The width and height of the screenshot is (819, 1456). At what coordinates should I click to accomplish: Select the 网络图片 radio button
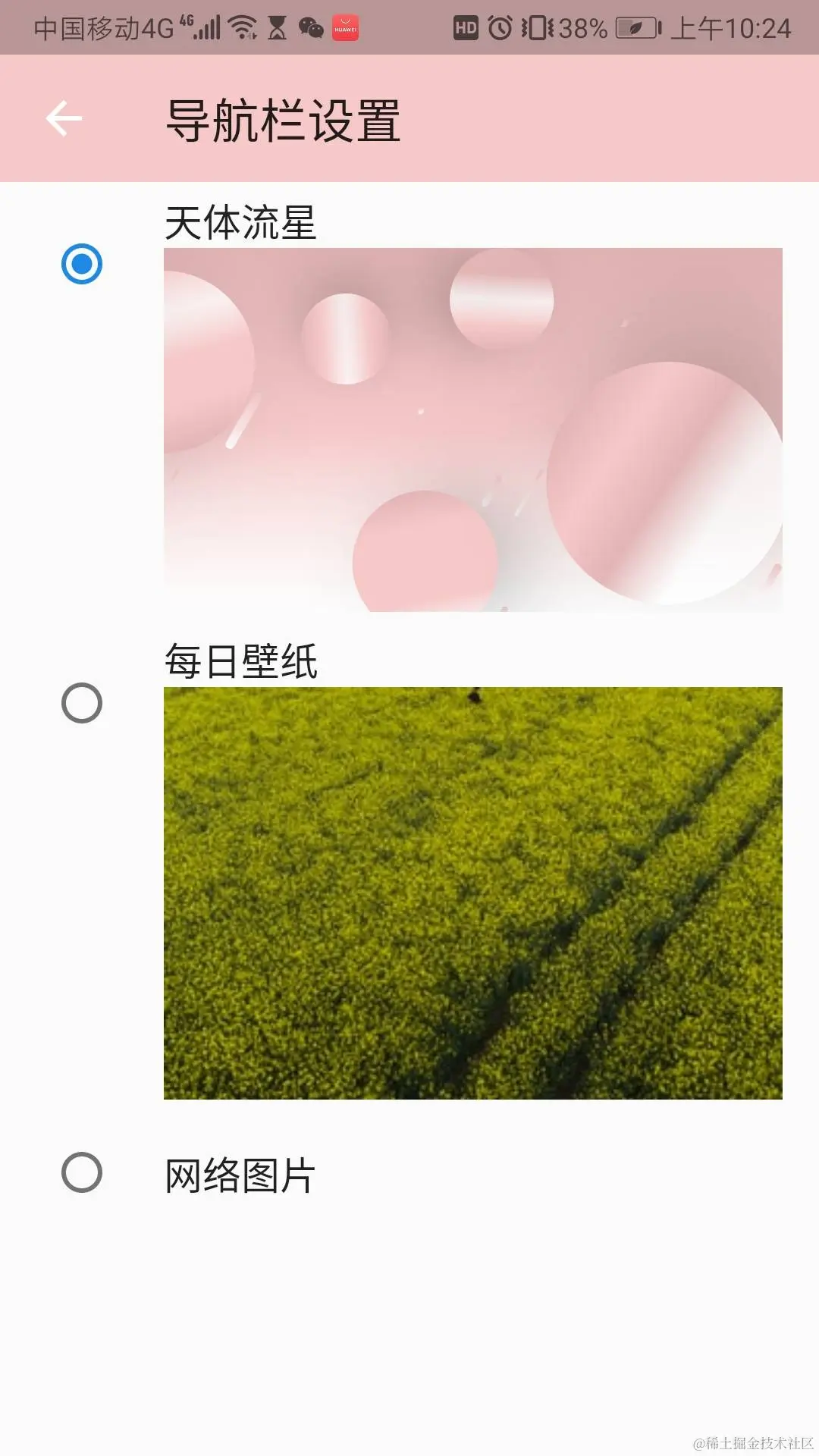point(82,1173)
